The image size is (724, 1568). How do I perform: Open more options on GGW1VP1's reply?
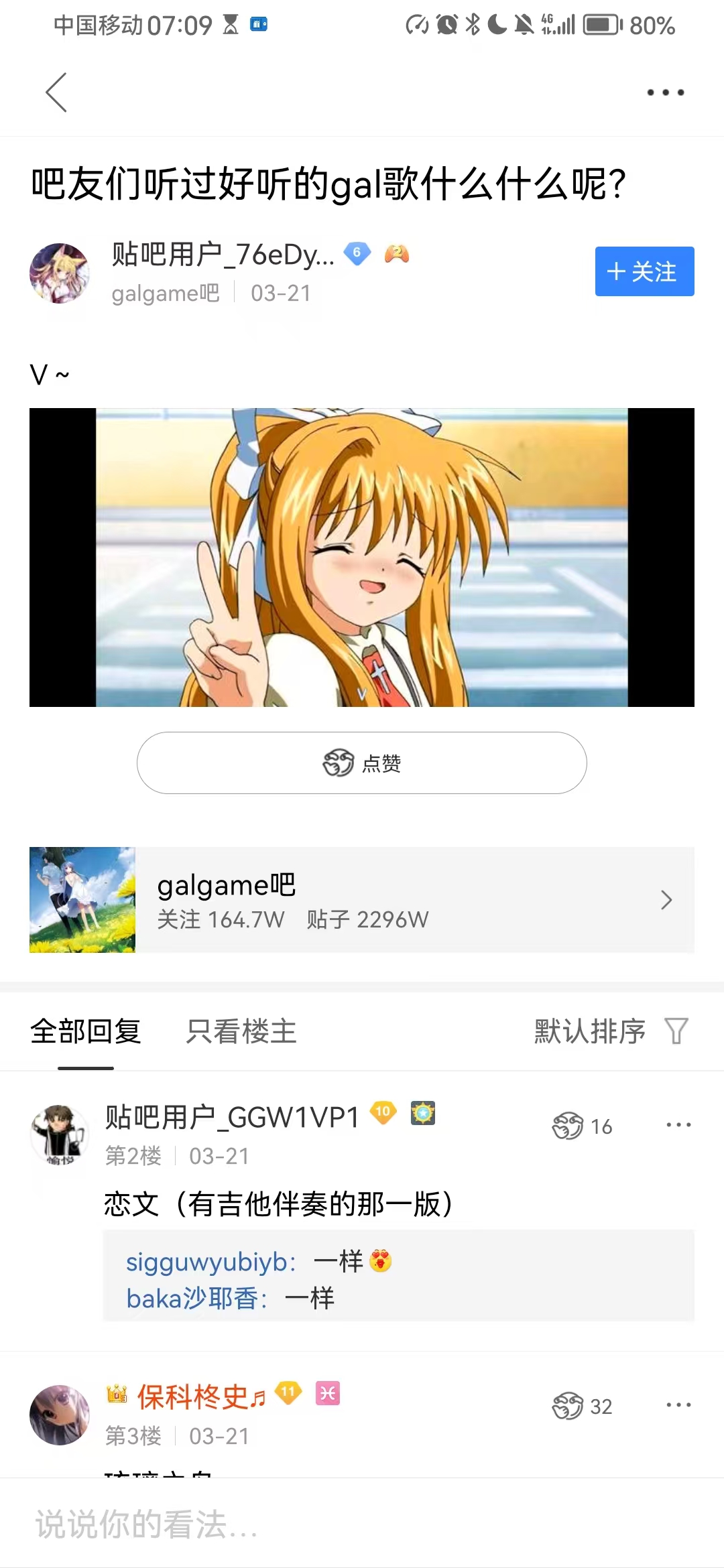coord(678,1125)
